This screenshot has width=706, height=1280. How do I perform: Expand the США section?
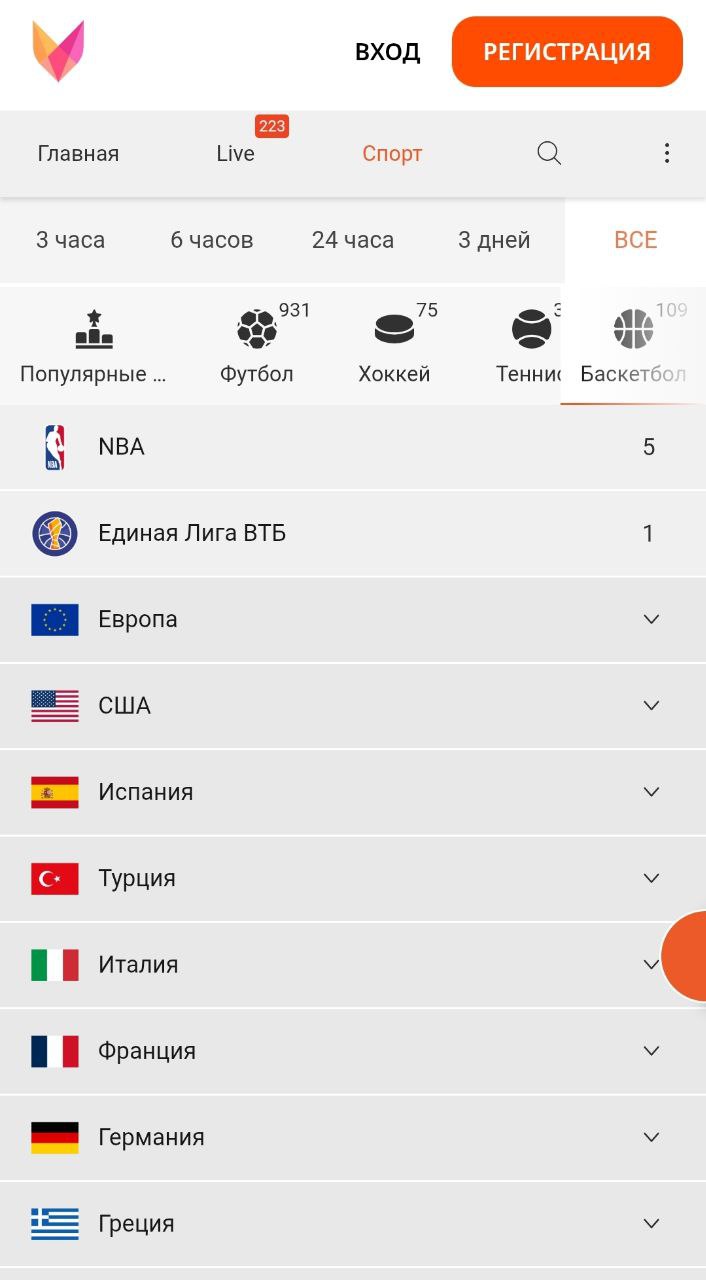[x=353, y=706]
